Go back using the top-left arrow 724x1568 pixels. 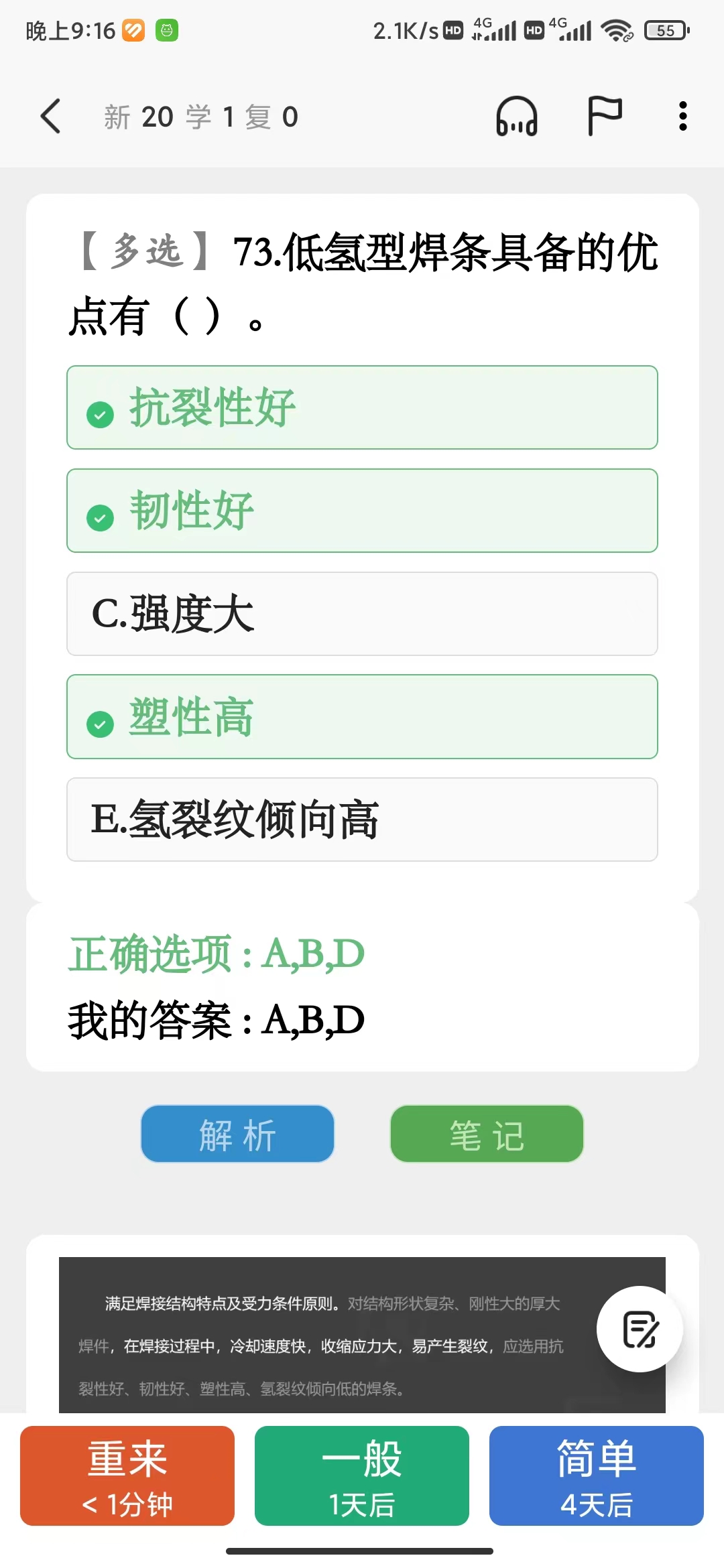pyautogui.click(x=51, y=117)
